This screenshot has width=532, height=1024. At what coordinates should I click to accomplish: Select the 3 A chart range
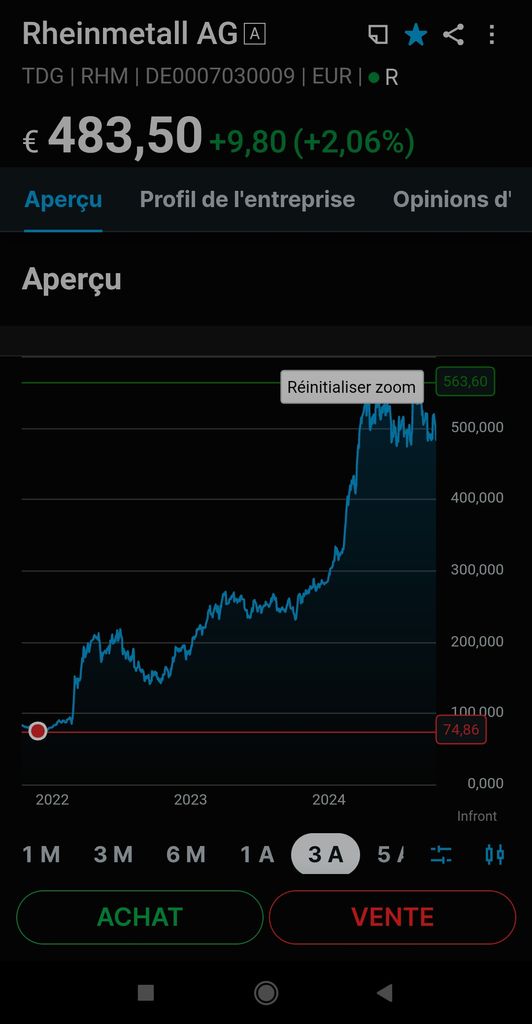(x=325, y=854)
